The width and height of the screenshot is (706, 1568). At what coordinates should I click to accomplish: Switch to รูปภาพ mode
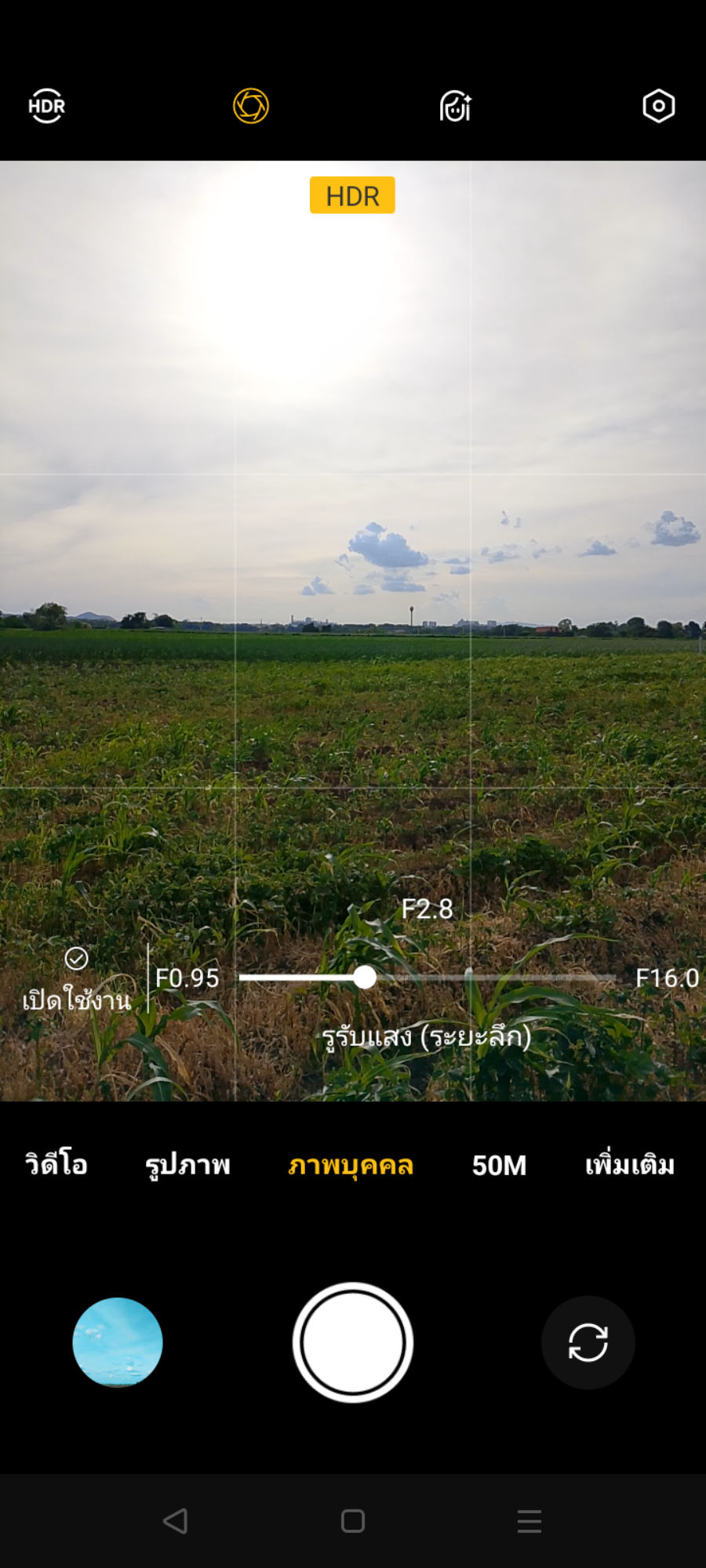pos(187,1165)
